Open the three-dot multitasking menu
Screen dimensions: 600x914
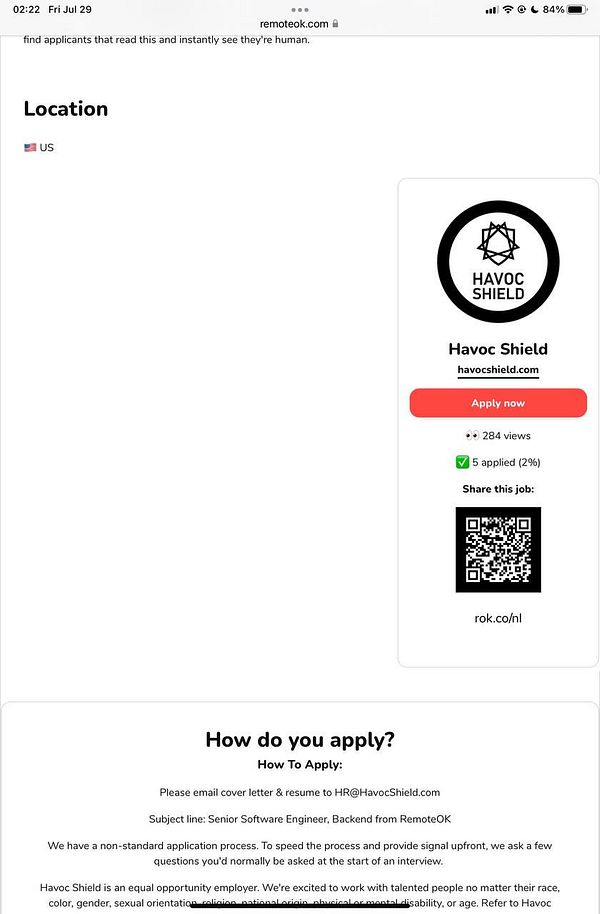pos(300,9)
